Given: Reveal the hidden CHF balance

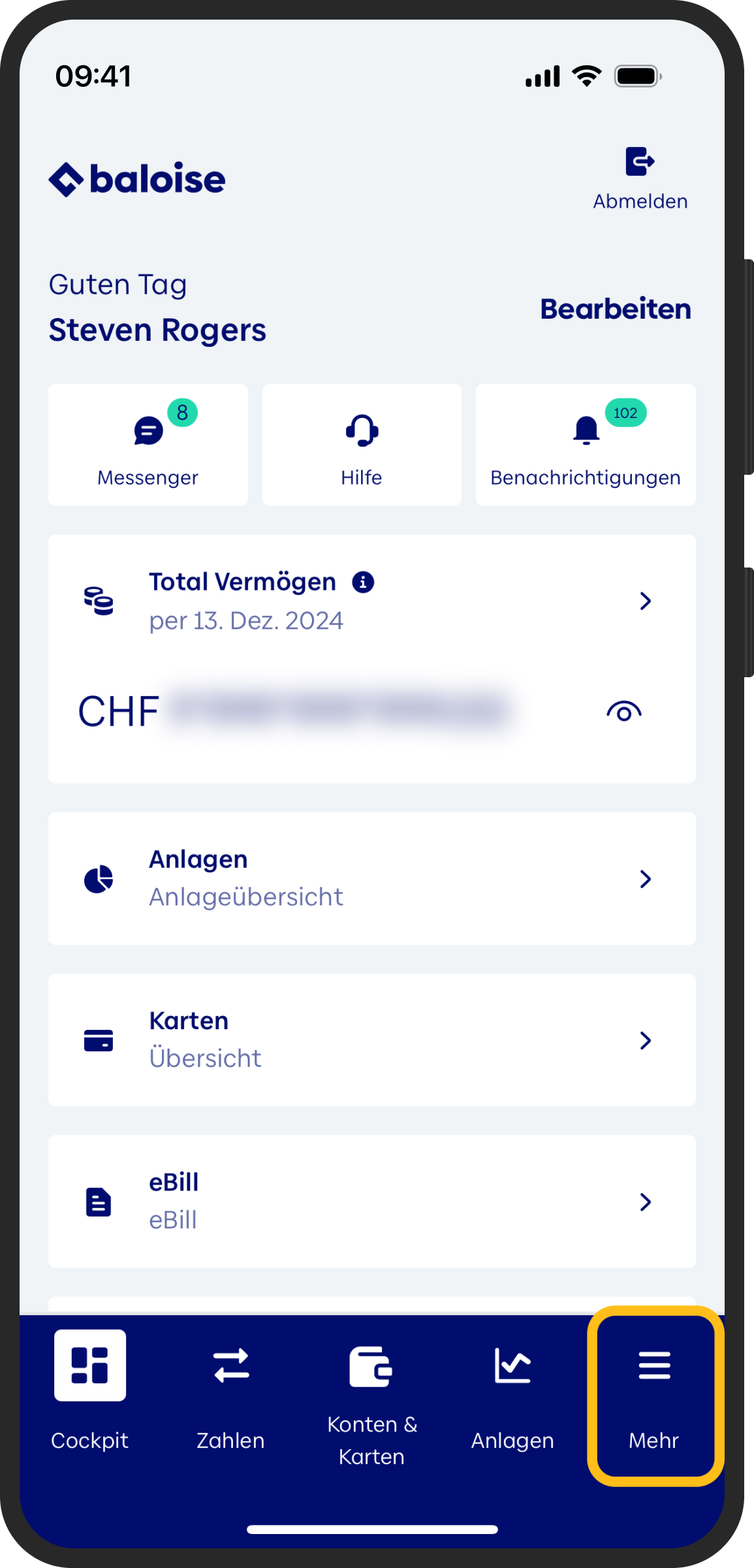Looking at the screenshot, I should (x=624, y=711).
